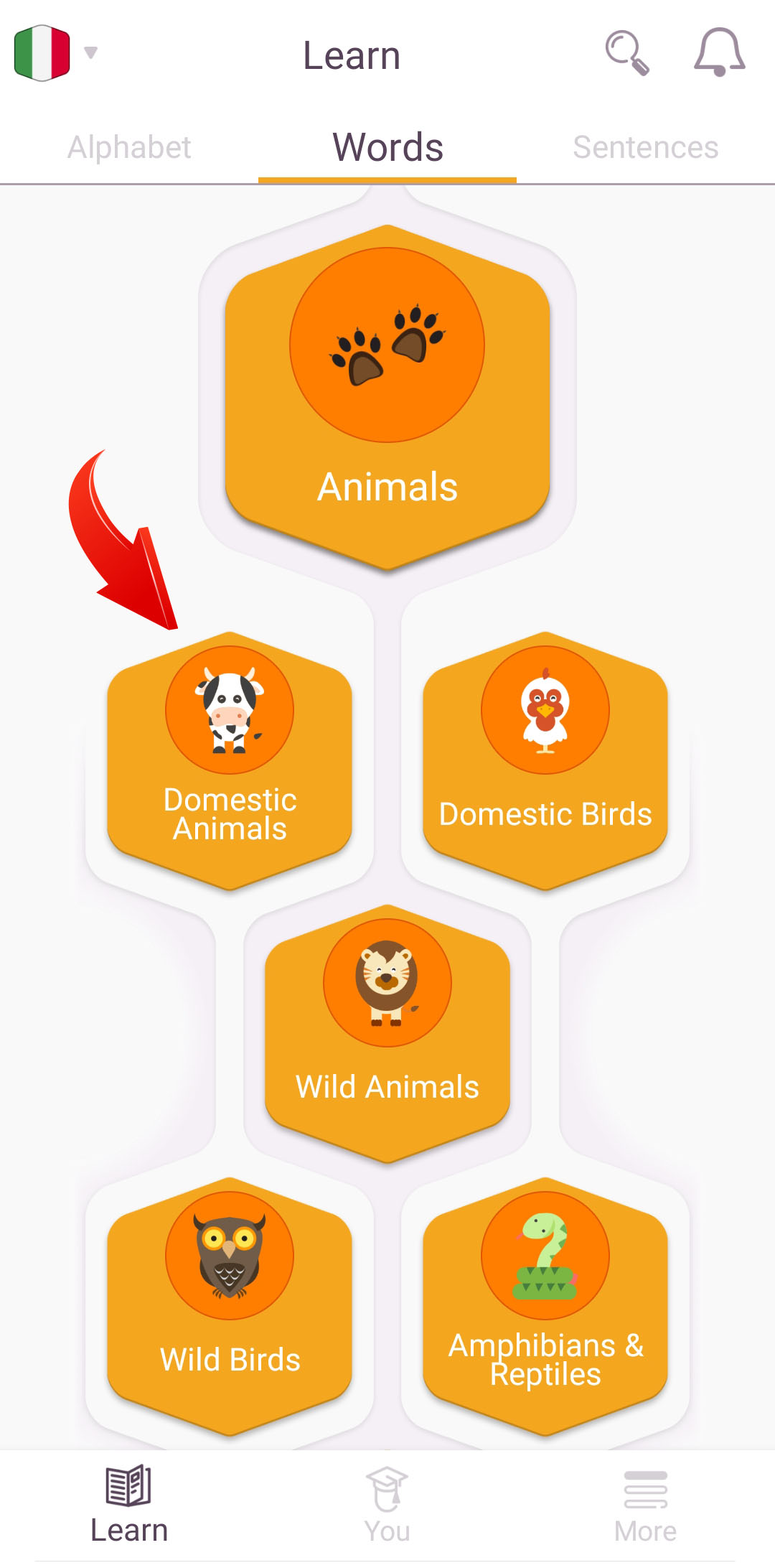This screenshot has width=775, height=1568.
Task: Switch to the You bottom tab
Action: 387,1505
